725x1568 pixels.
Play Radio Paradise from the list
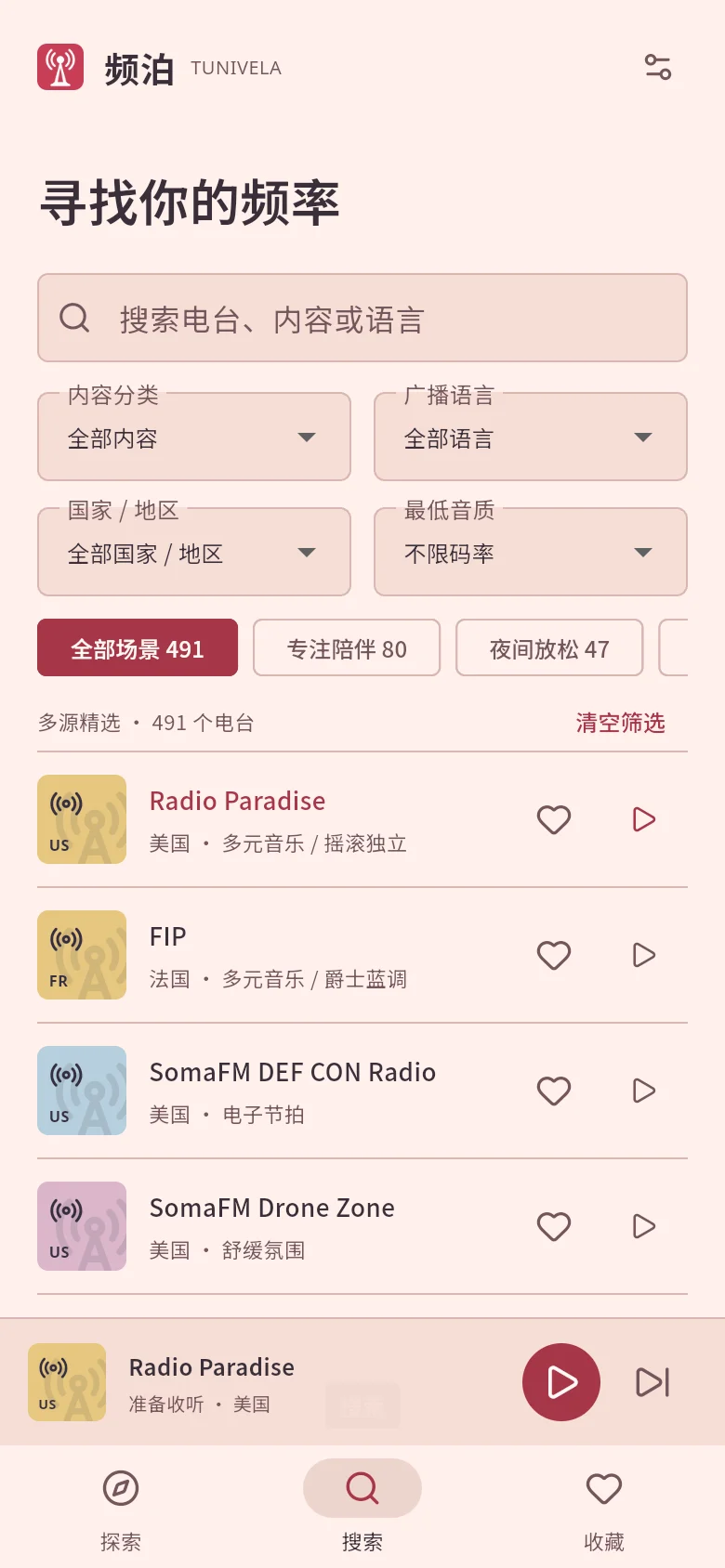[x=643, y=819]
